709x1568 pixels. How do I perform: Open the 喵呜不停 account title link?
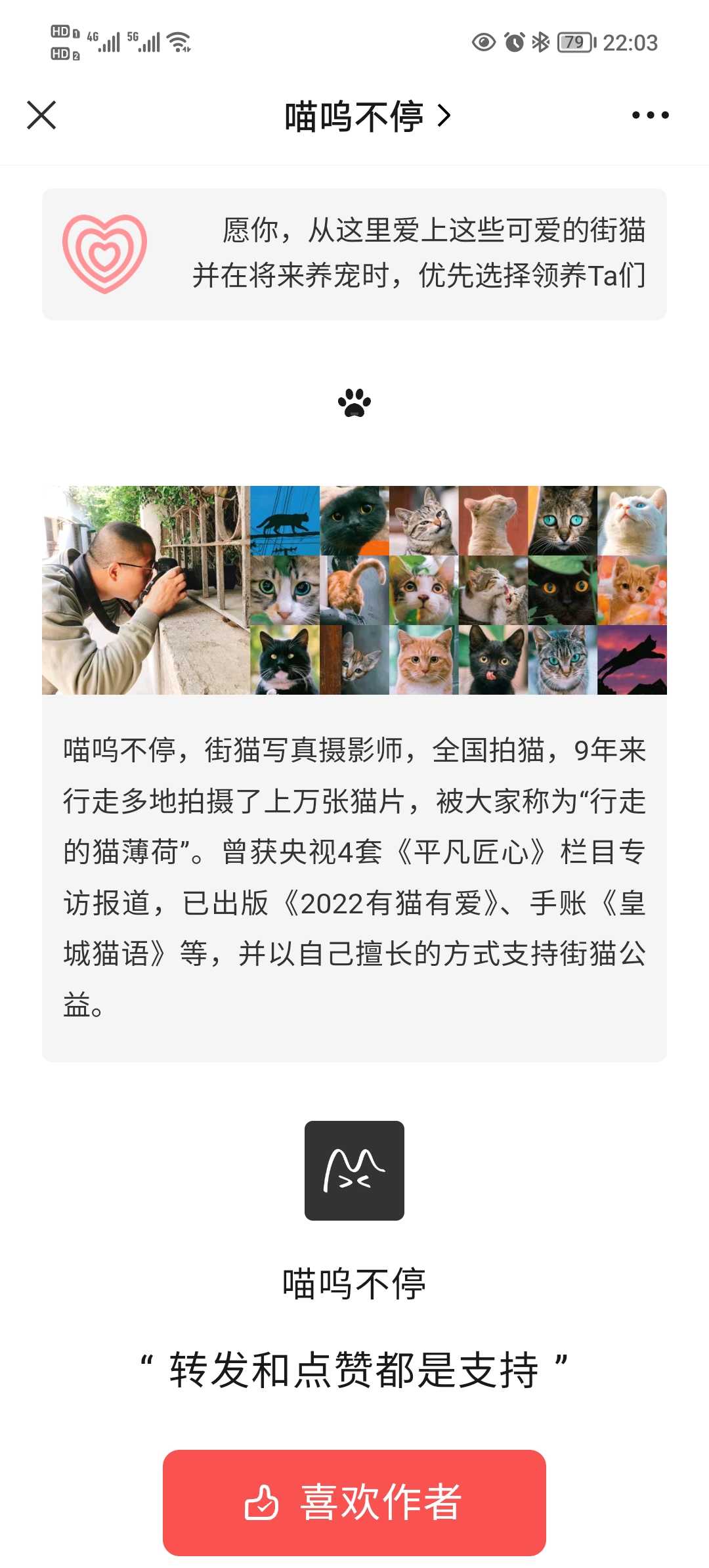[x=368, y=116]
